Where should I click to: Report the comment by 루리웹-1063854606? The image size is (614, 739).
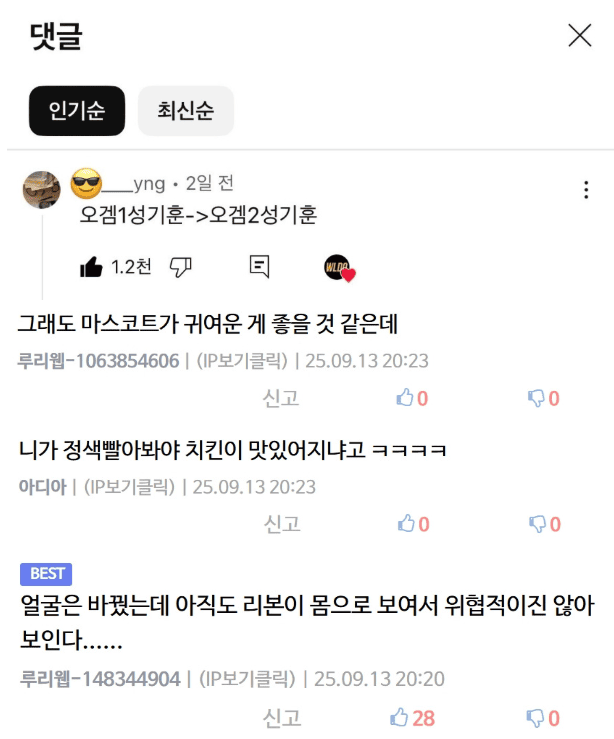pos(281,398)
